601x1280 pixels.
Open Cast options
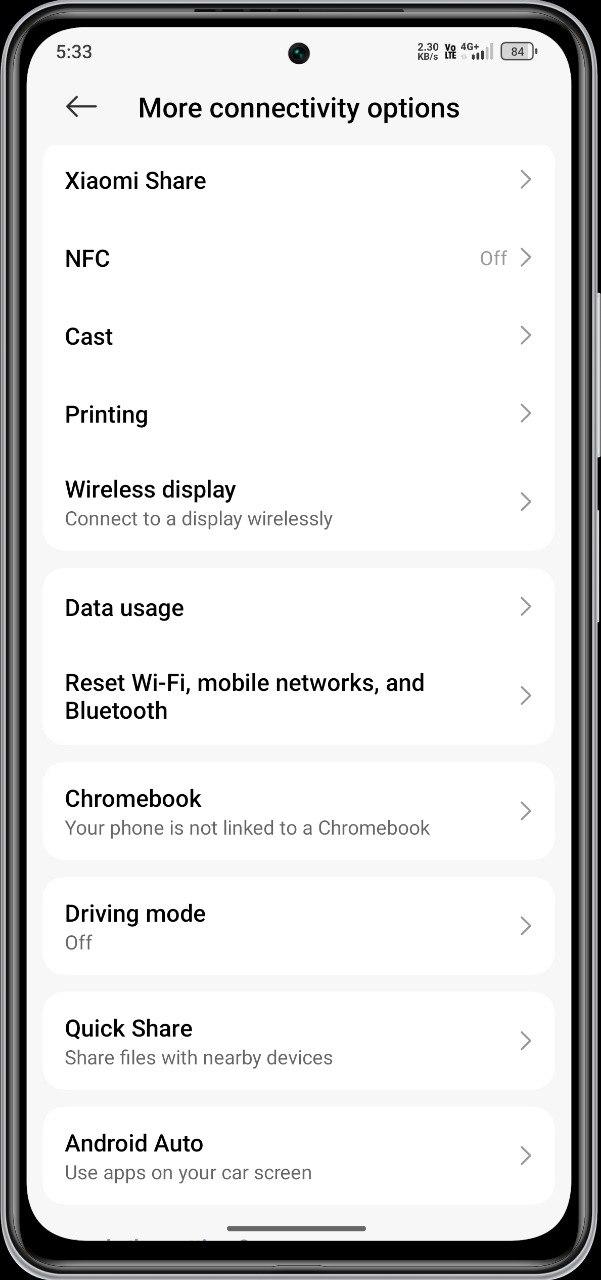(298, 337)
